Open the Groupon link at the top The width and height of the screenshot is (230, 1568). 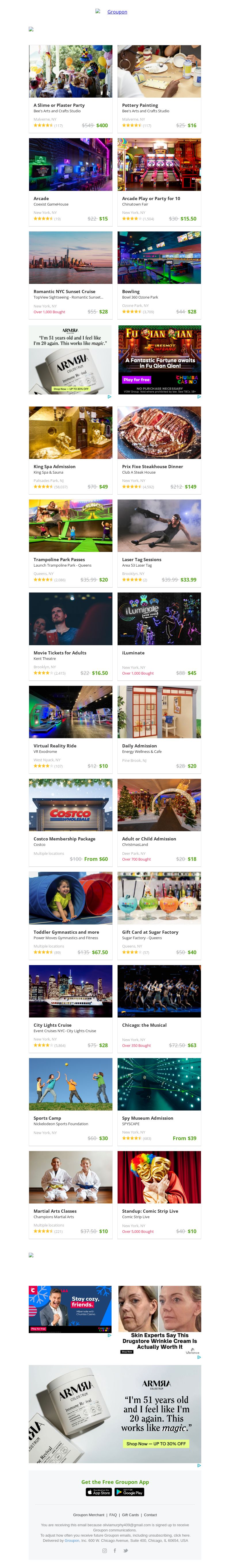(x=117, y=12)
